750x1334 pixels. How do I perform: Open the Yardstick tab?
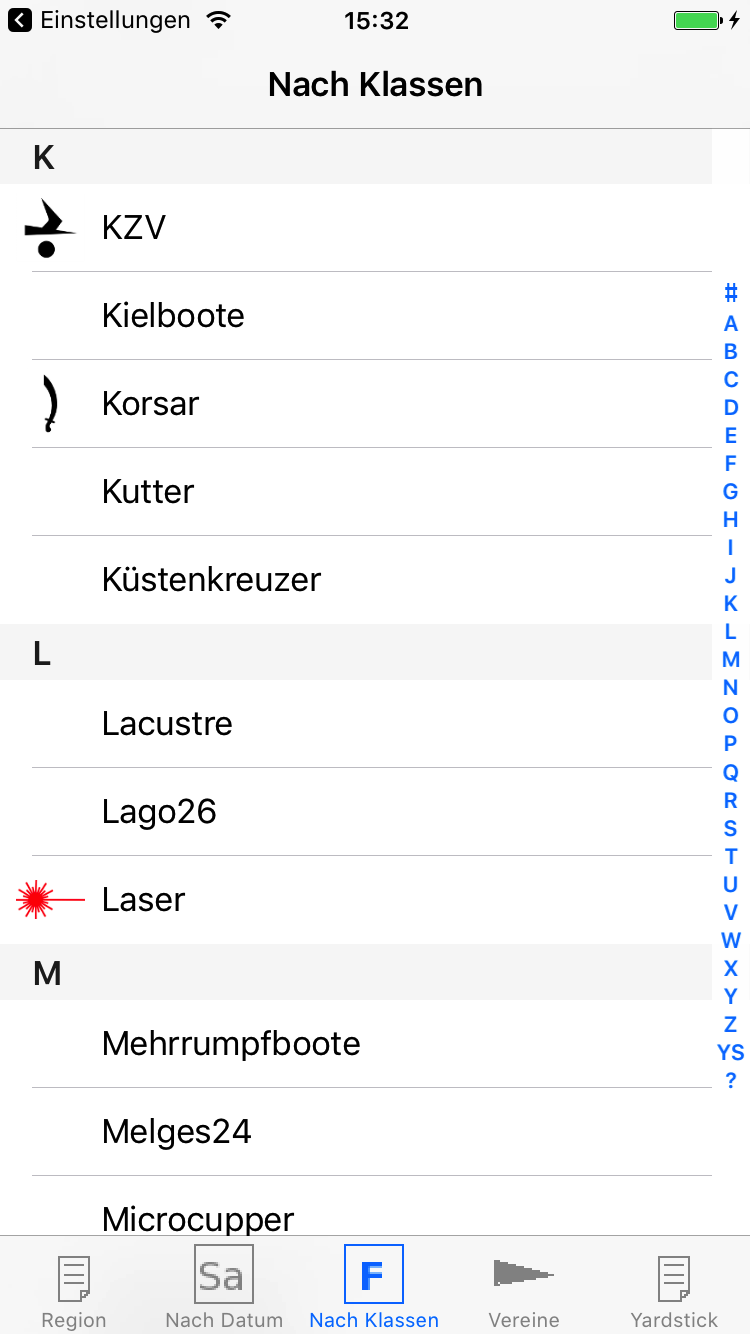(x=674, y=1286)
